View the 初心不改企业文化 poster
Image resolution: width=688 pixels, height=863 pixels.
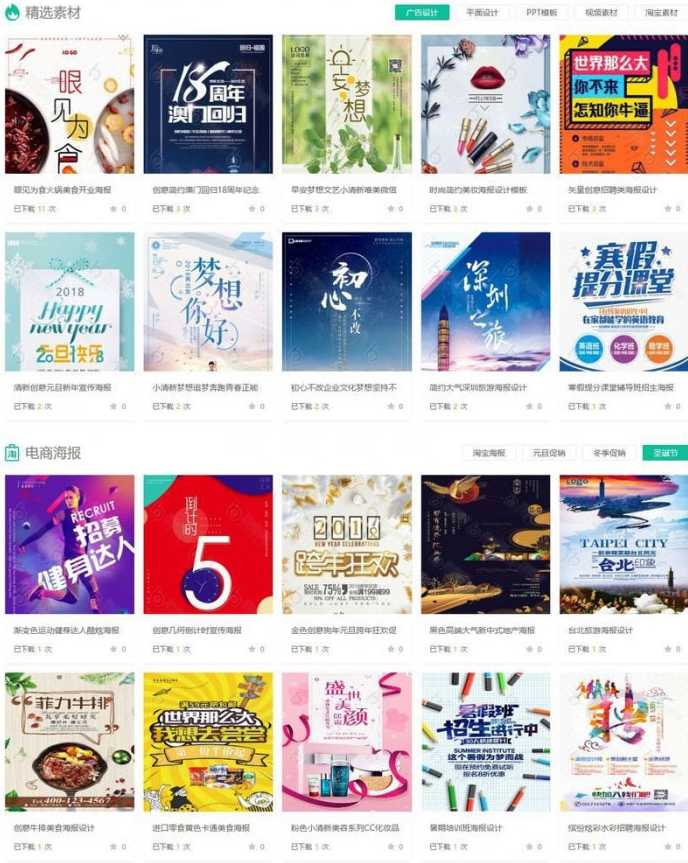(346, 302)
